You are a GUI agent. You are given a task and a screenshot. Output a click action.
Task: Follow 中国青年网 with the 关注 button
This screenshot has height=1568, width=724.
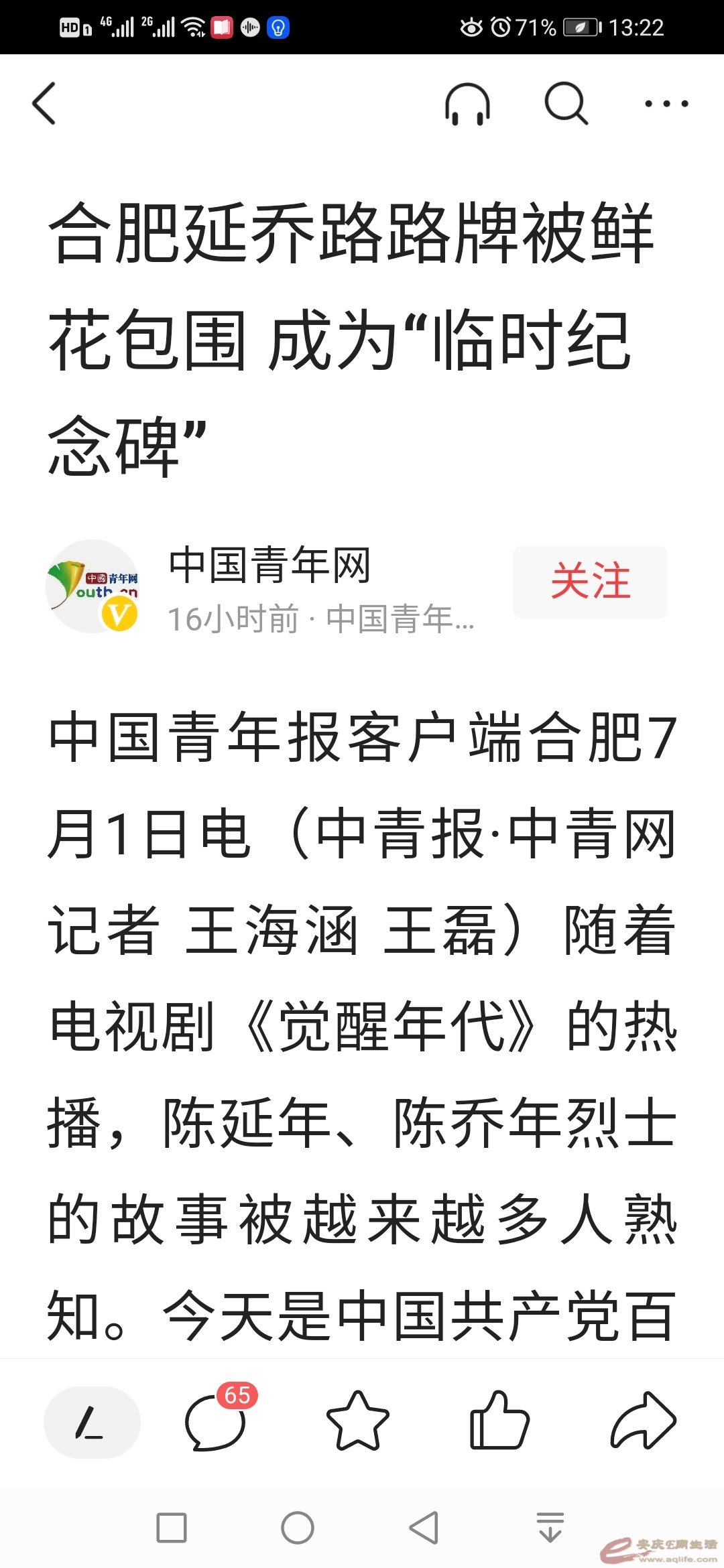pos(590,582)
